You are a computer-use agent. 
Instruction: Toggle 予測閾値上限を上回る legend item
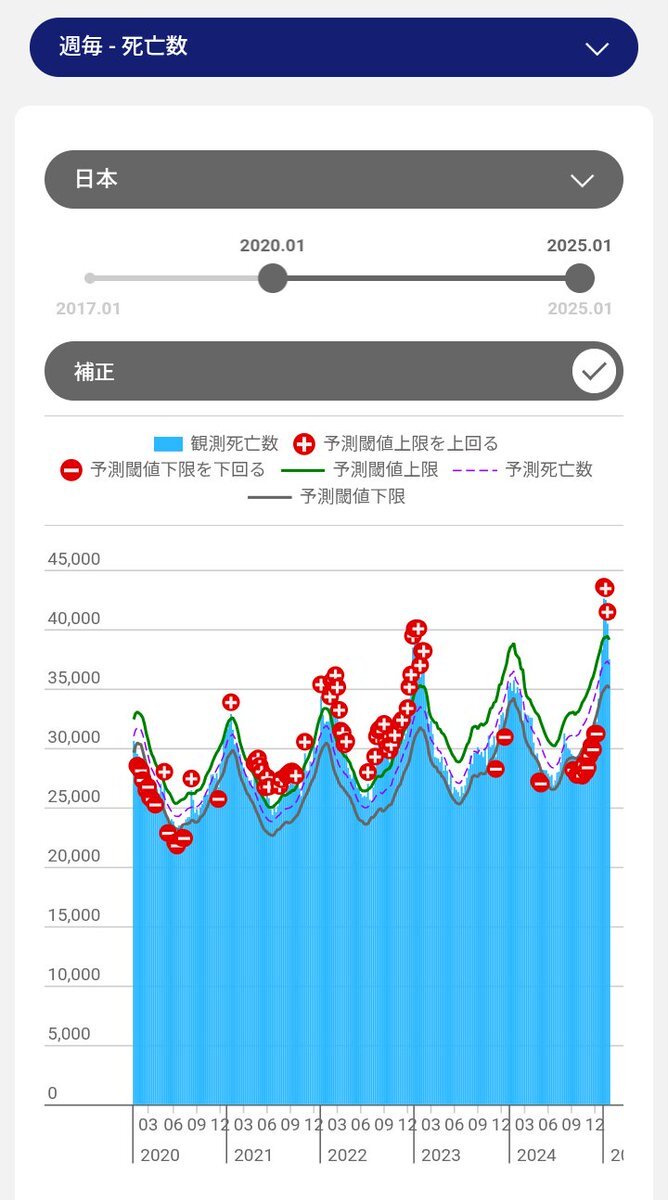[397, 444]
